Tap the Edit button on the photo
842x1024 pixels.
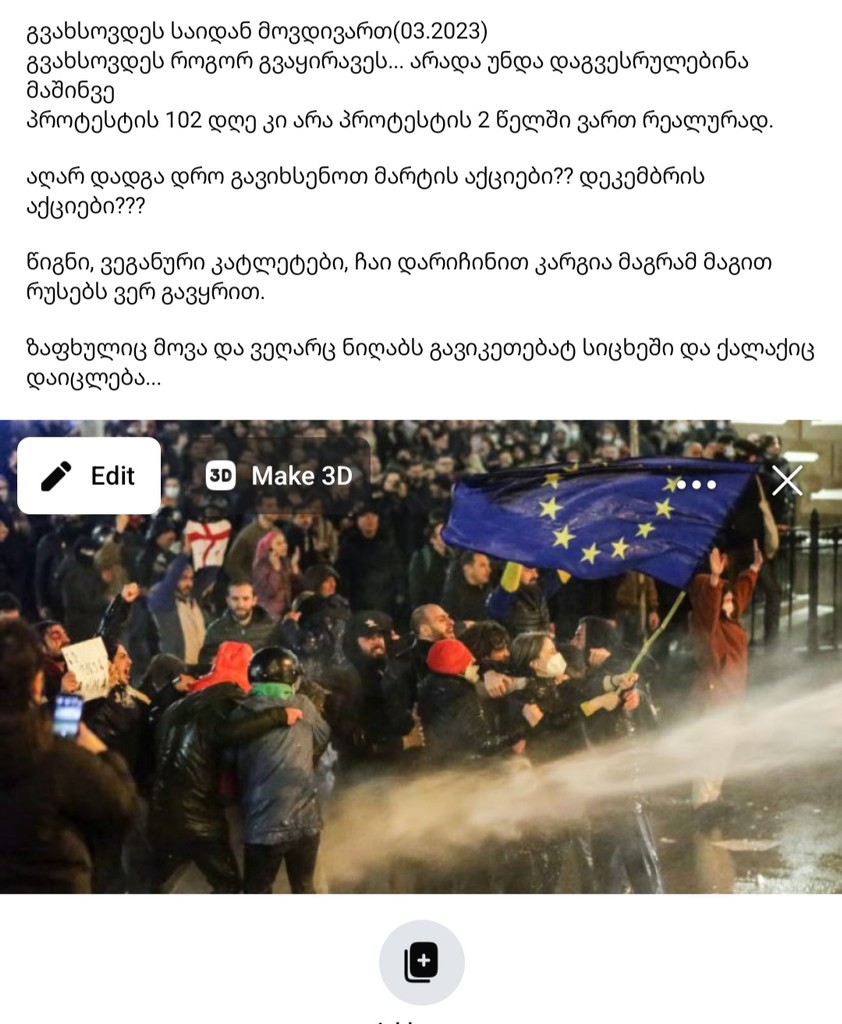(x=89, y=476)
